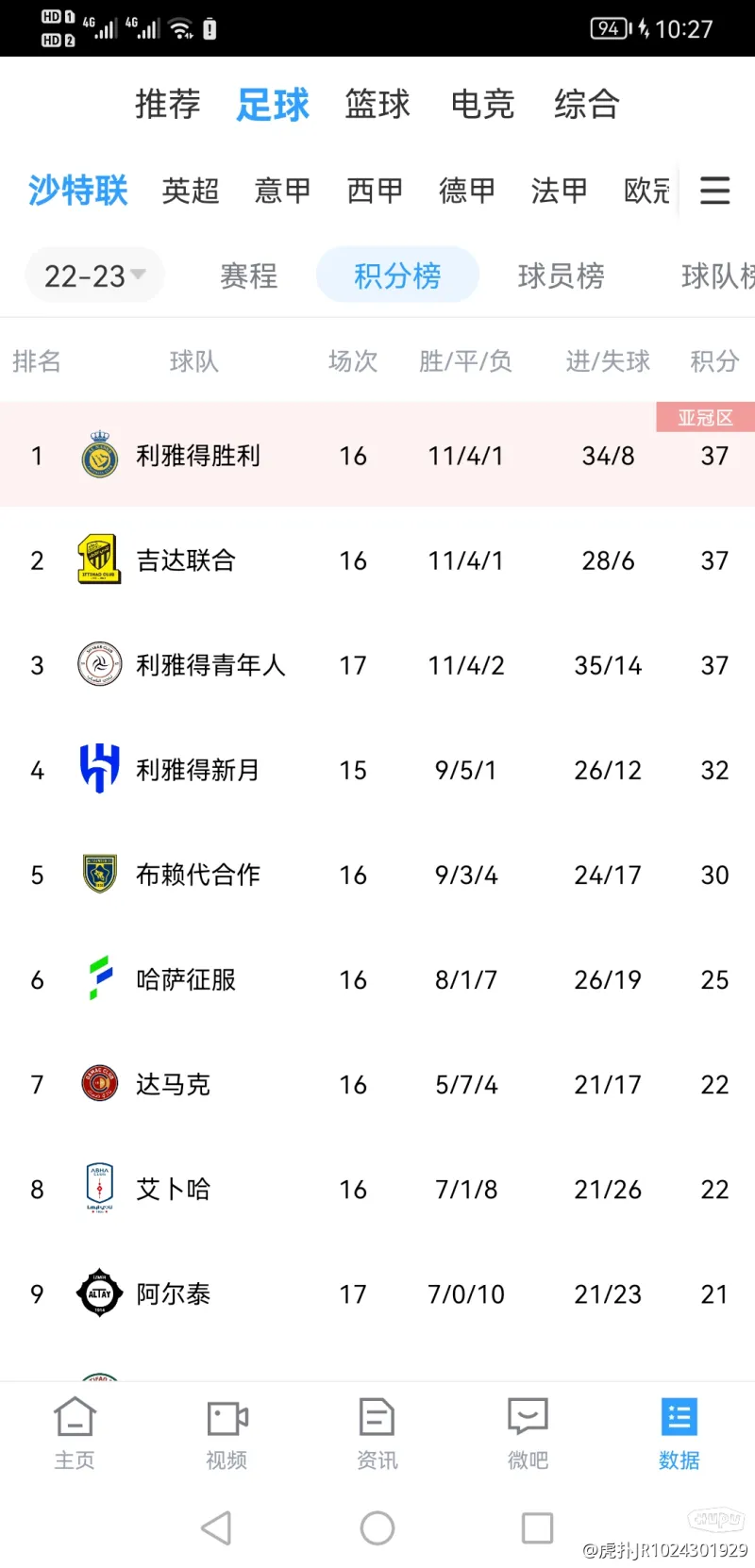The height and width of the screenshot is (1568, 755).
Task: Select the 意甲 league tab
Action: point(282,191)
